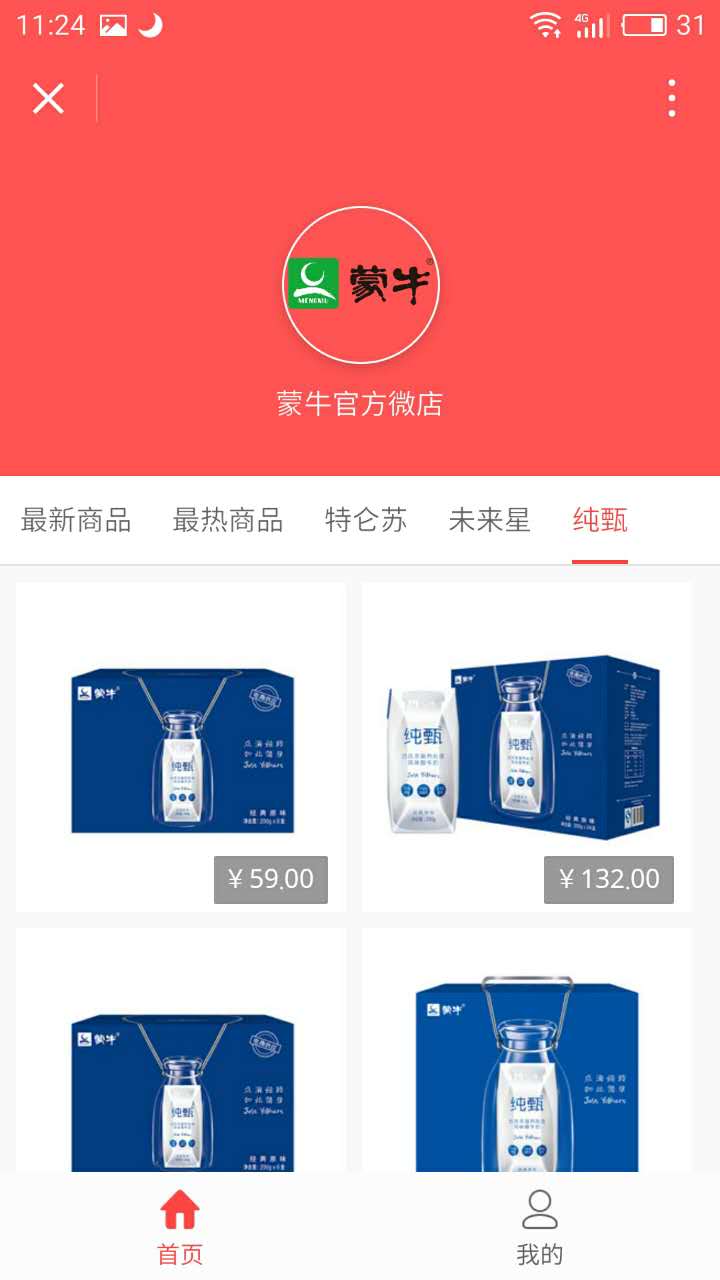
Task: Close the Mengniu store page
Action: pos(48,99)
